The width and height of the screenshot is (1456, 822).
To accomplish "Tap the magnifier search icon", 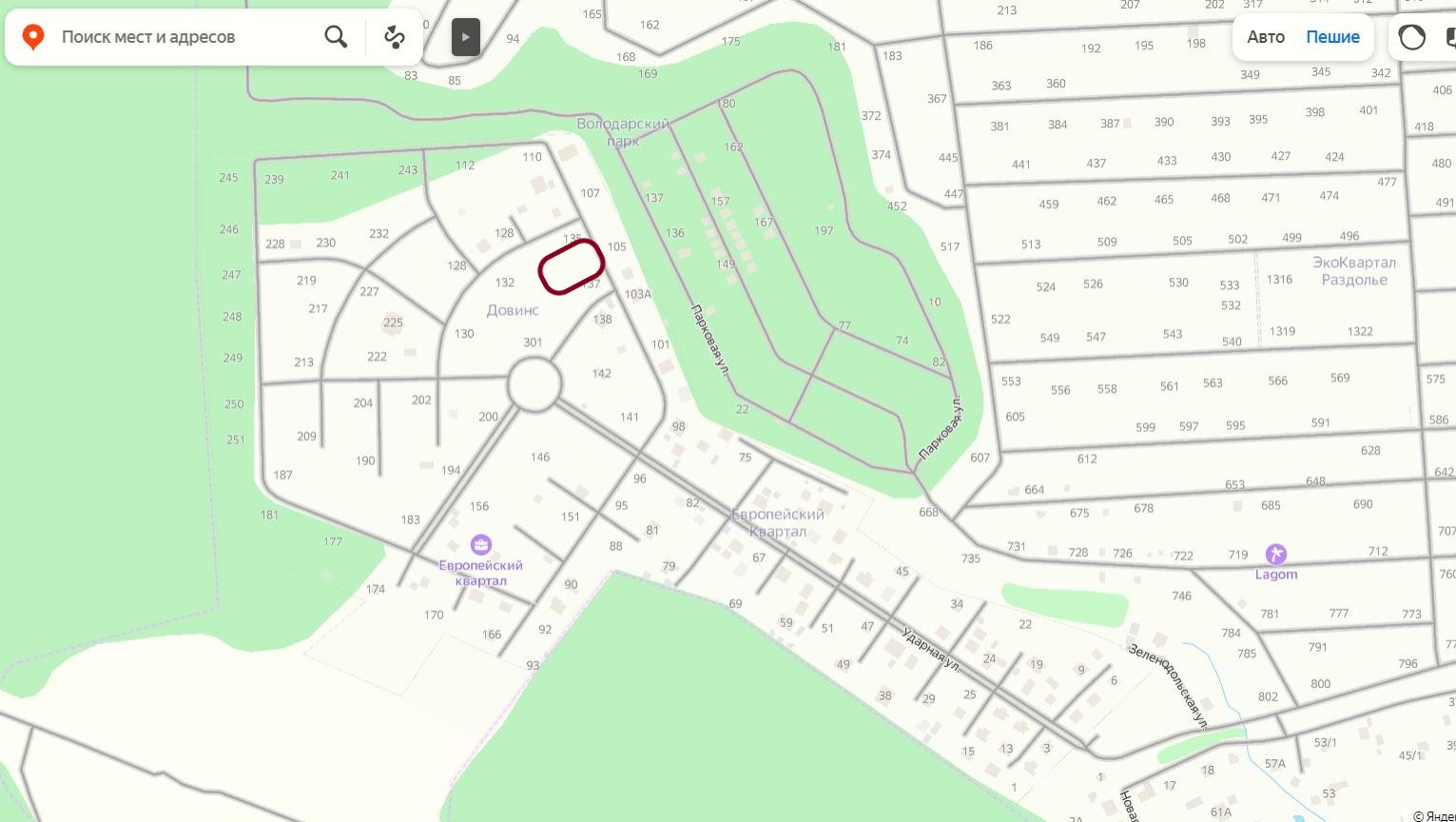I will [x=336, y=37].
